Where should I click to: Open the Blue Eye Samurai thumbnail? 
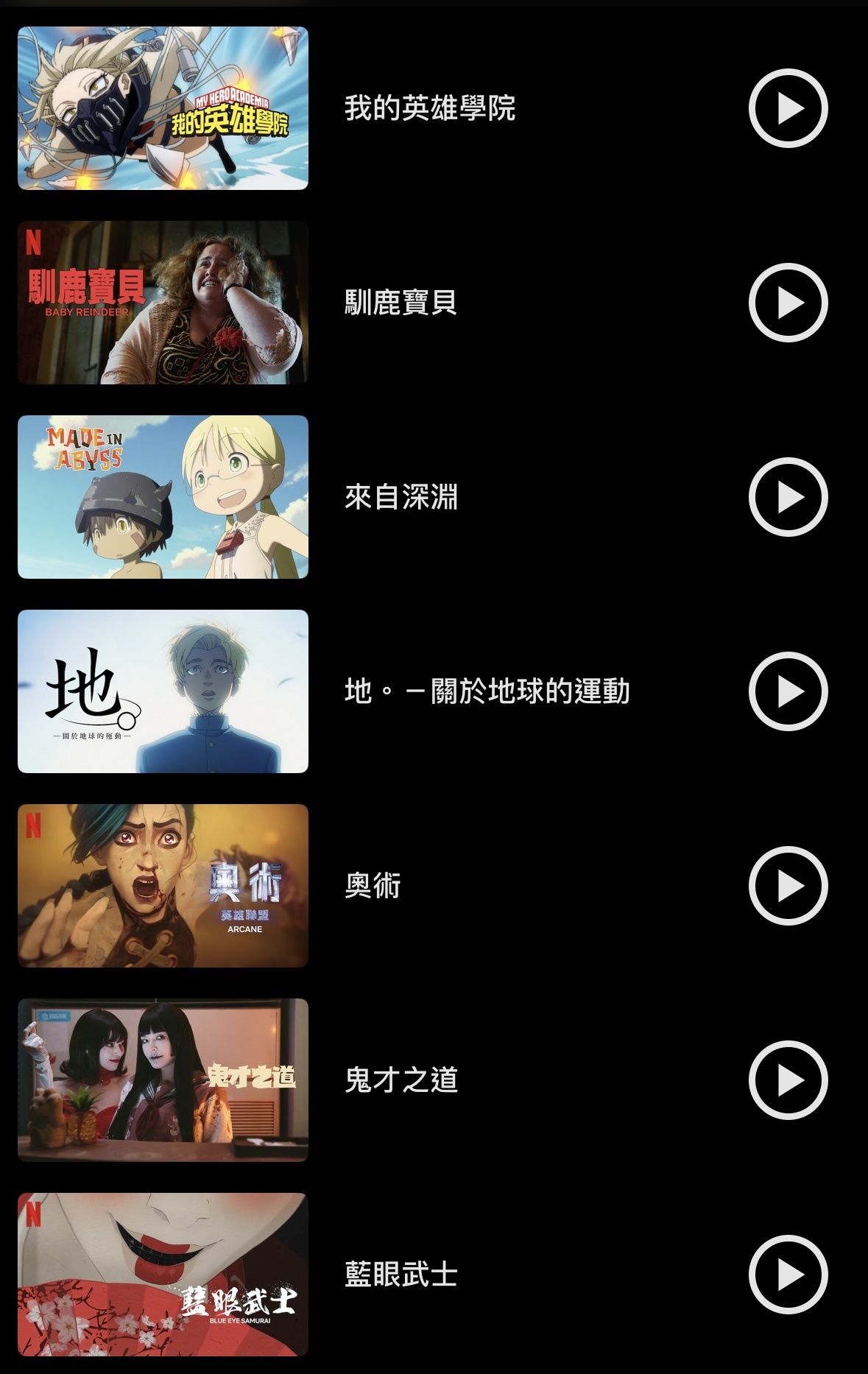click(163, 1275)
